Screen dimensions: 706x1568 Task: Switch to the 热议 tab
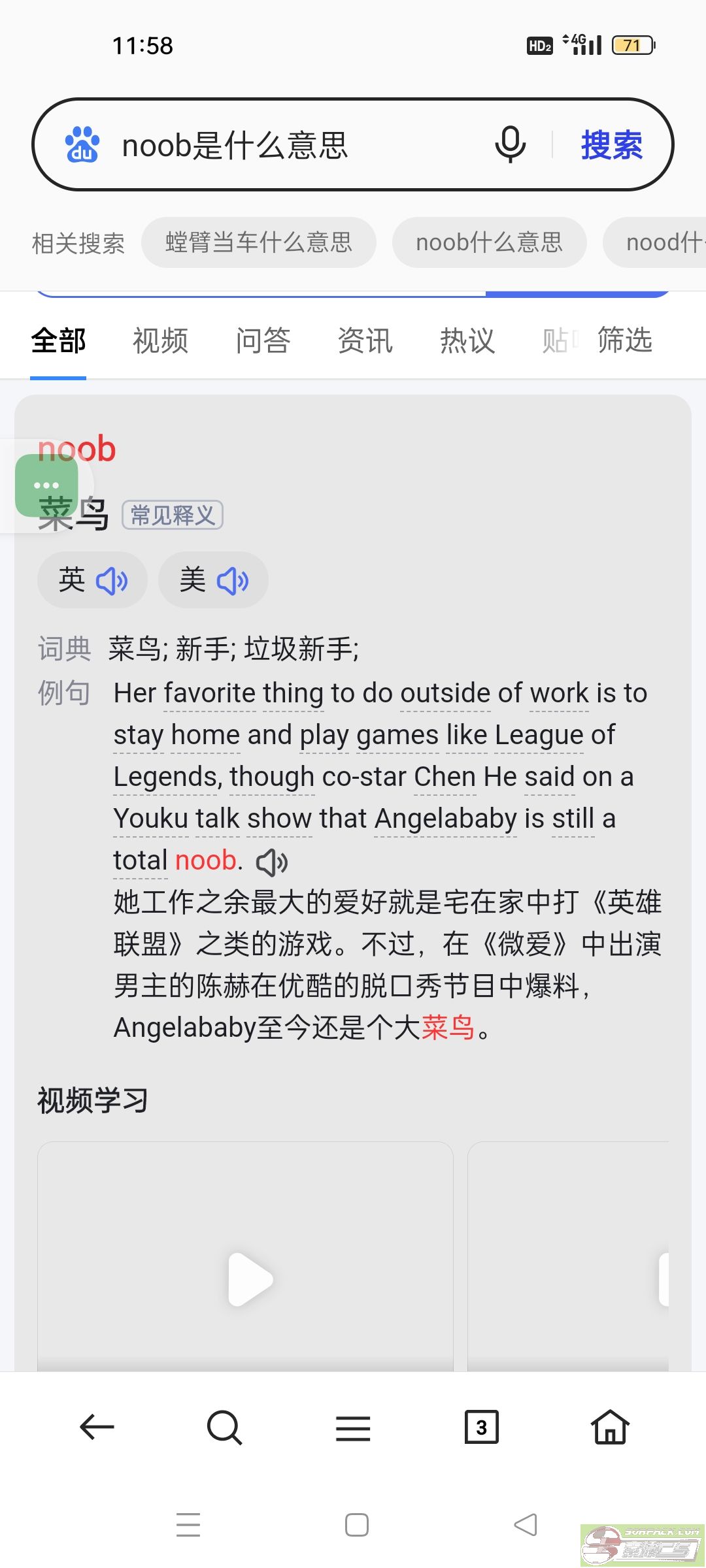pyautogui.click(x=467, y=340)
